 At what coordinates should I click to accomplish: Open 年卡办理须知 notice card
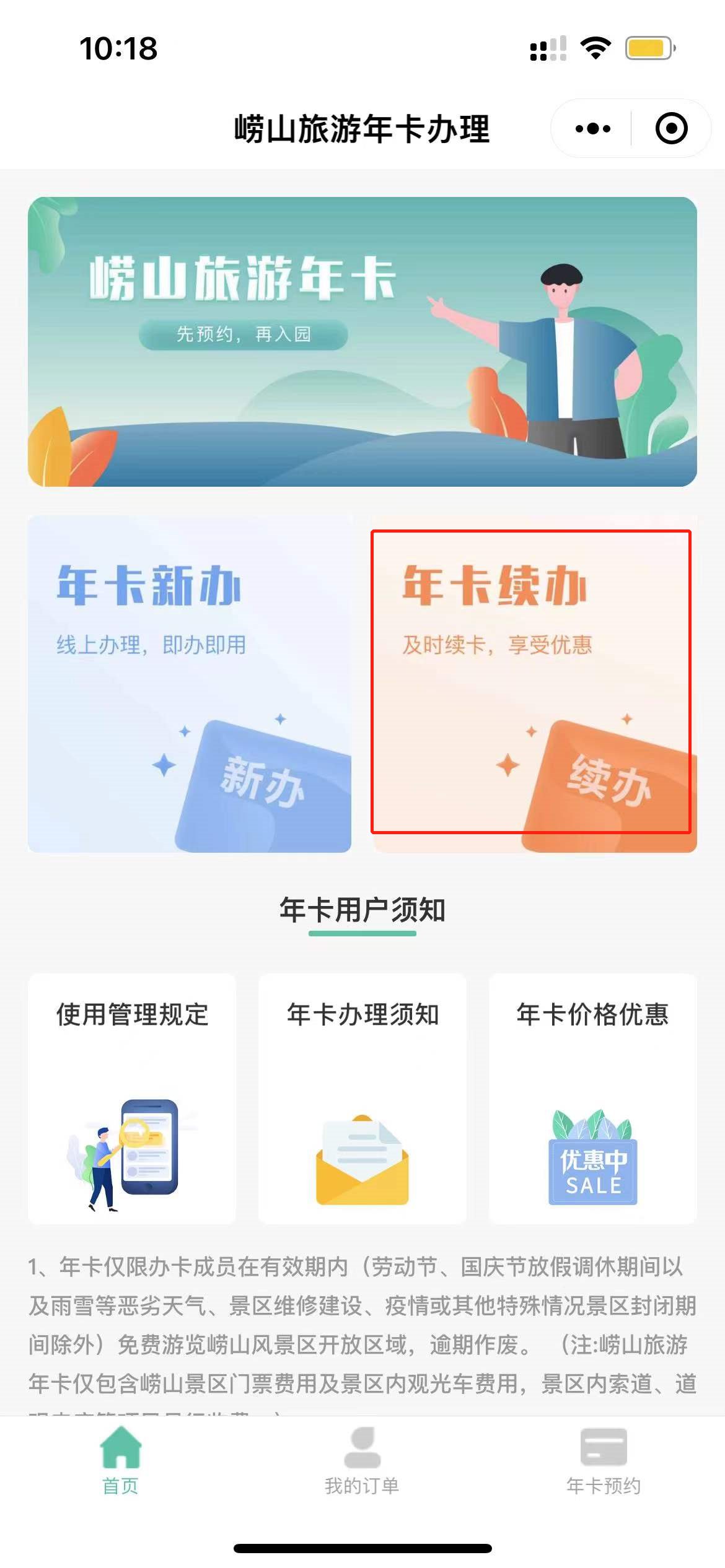[x=362, y=1098]
